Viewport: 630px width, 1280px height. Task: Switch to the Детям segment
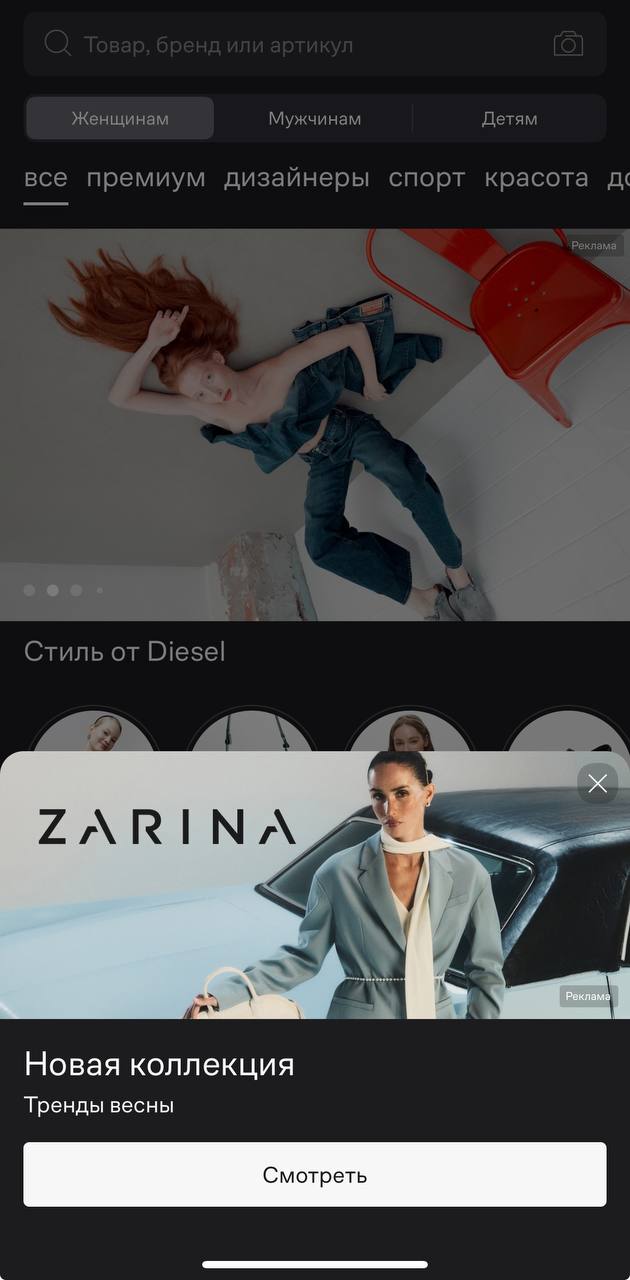tap(509, 119)
